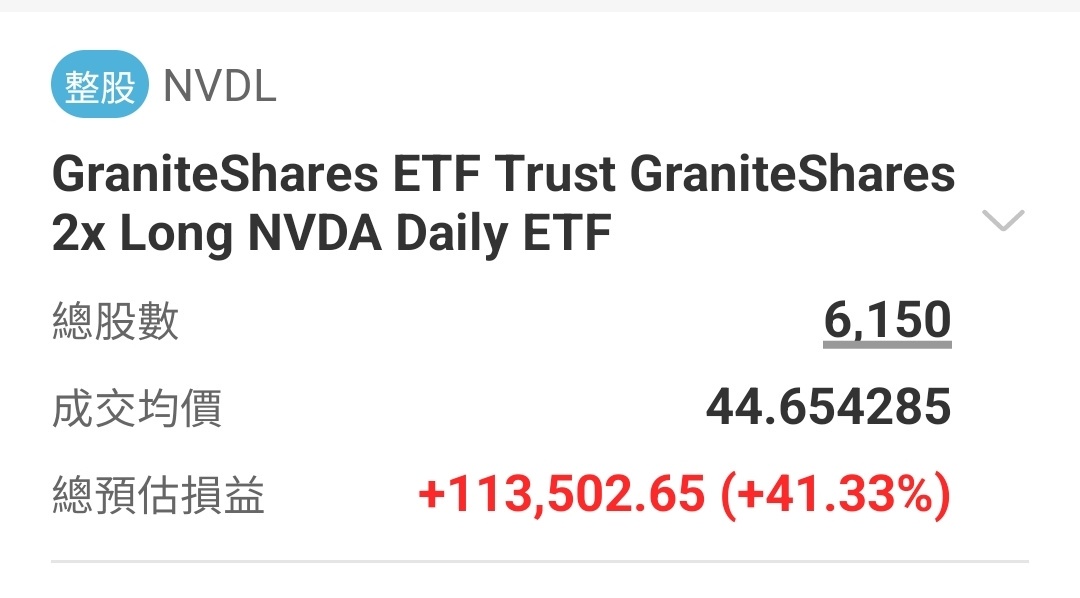The width and height of the screenshot is (1080, 598).
Task: Expand the NVDL holding details chevron
Action: 1003,220
